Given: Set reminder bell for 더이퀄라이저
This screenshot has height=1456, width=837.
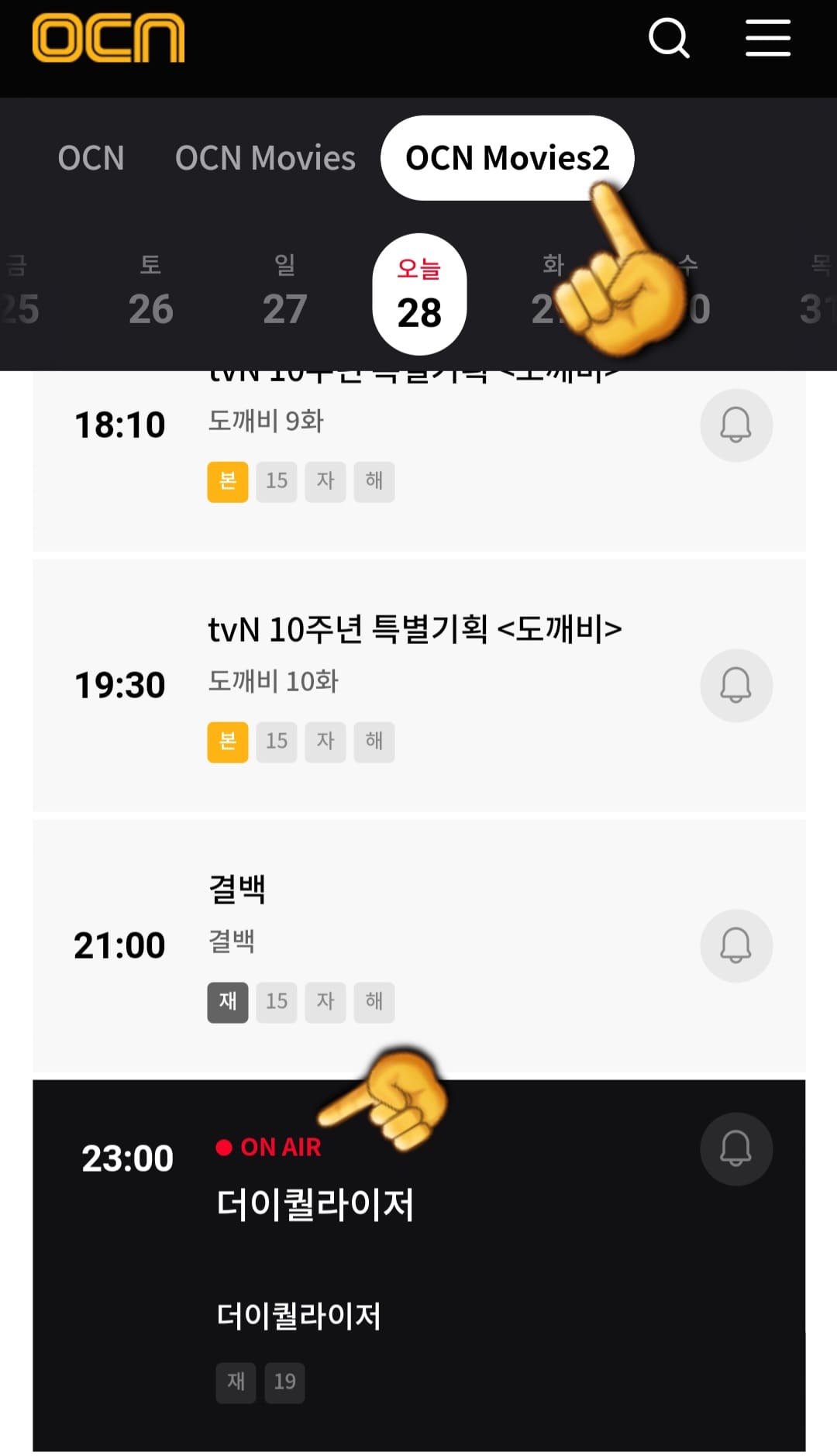Looking at the screenshot, I should pyautogui.click(x=735, y=1150).
